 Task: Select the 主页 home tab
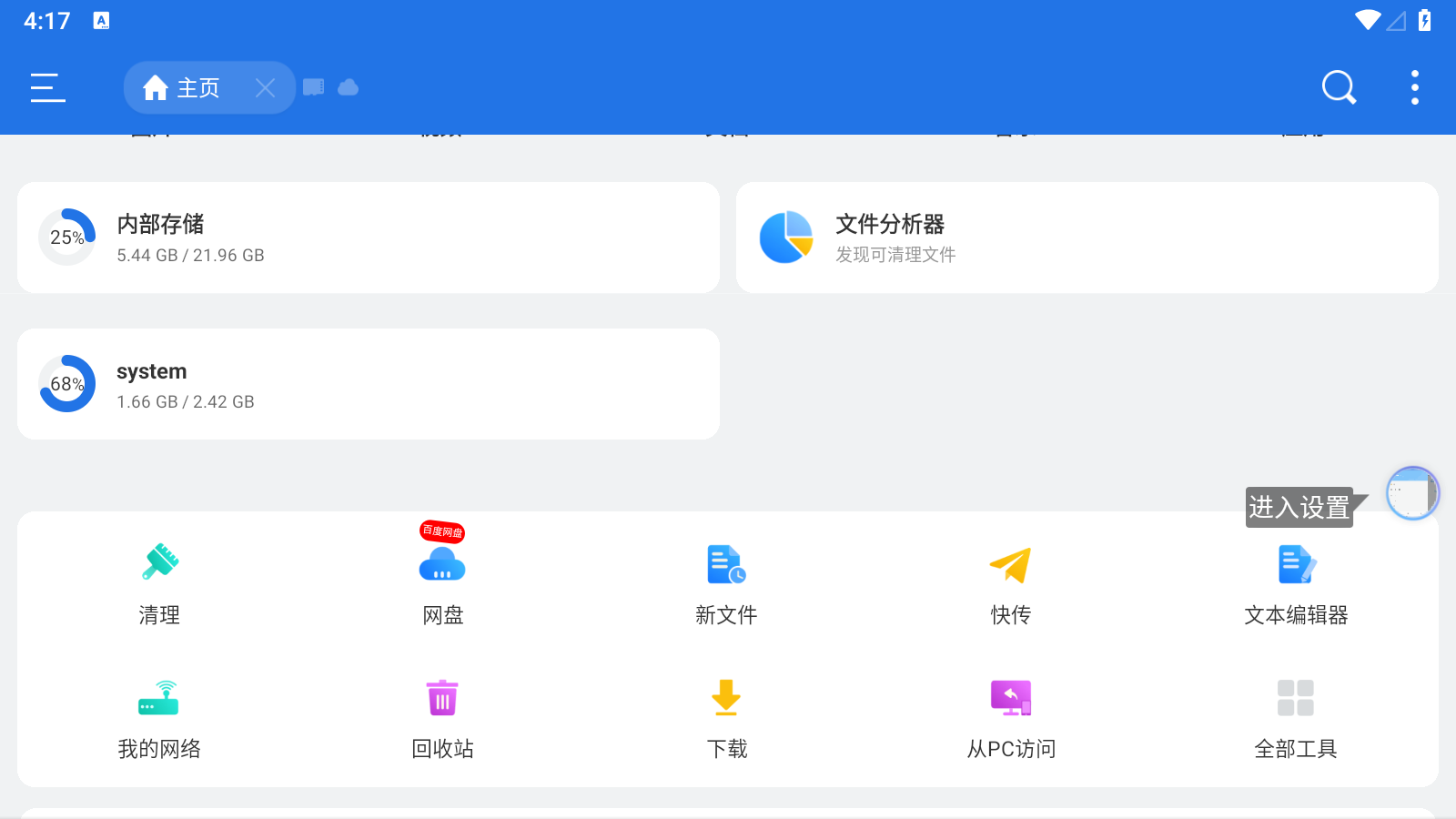(x=182, y=88)
